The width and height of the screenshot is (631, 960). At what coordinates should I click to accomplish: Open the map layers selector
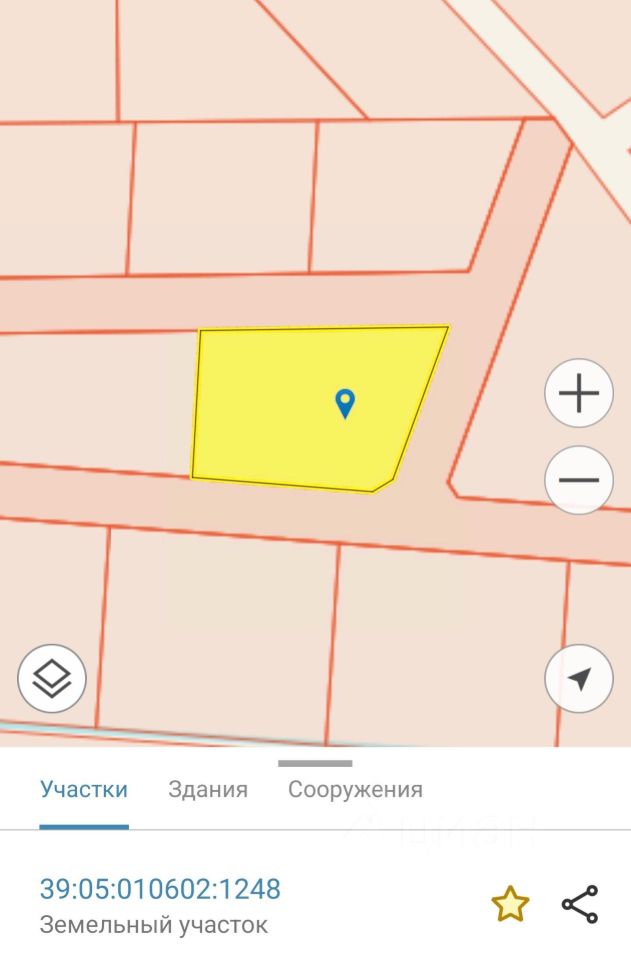(x=52, y=679)
